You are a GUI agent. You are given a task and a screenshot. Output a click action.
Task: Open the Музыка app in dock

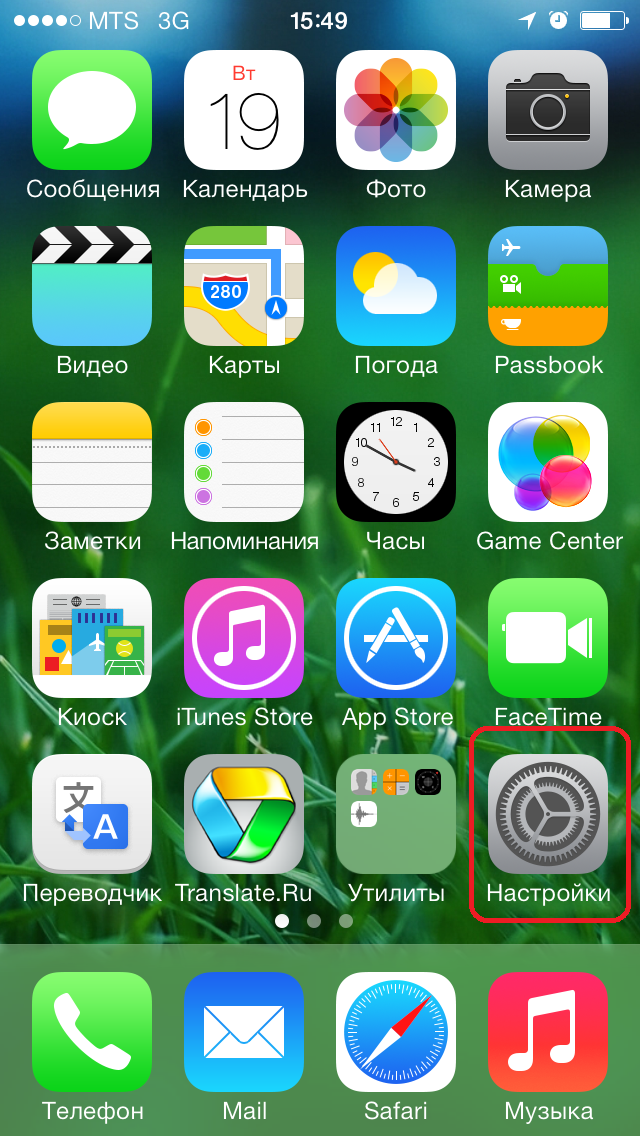548,1032
